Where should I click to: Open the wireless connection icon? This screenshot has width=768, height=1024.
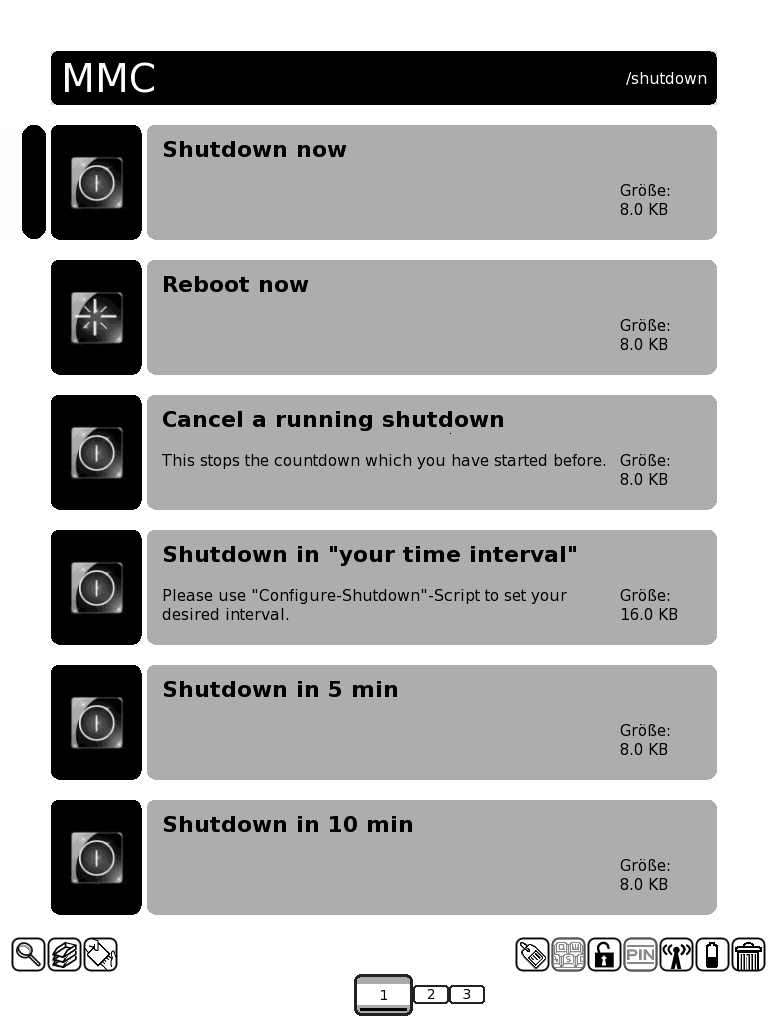676,955
